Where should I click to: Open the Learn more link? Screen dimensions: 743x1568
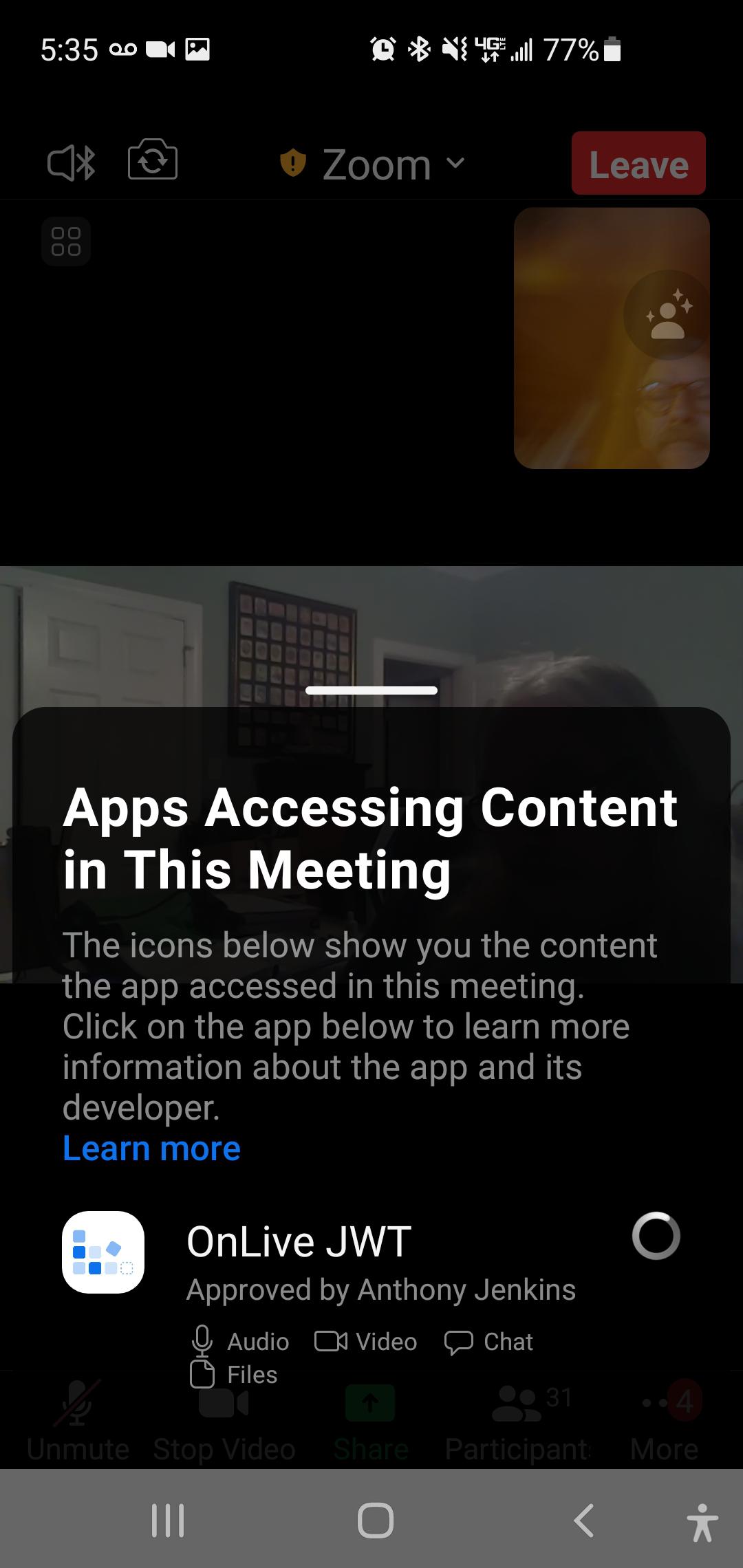(151, 1148)
